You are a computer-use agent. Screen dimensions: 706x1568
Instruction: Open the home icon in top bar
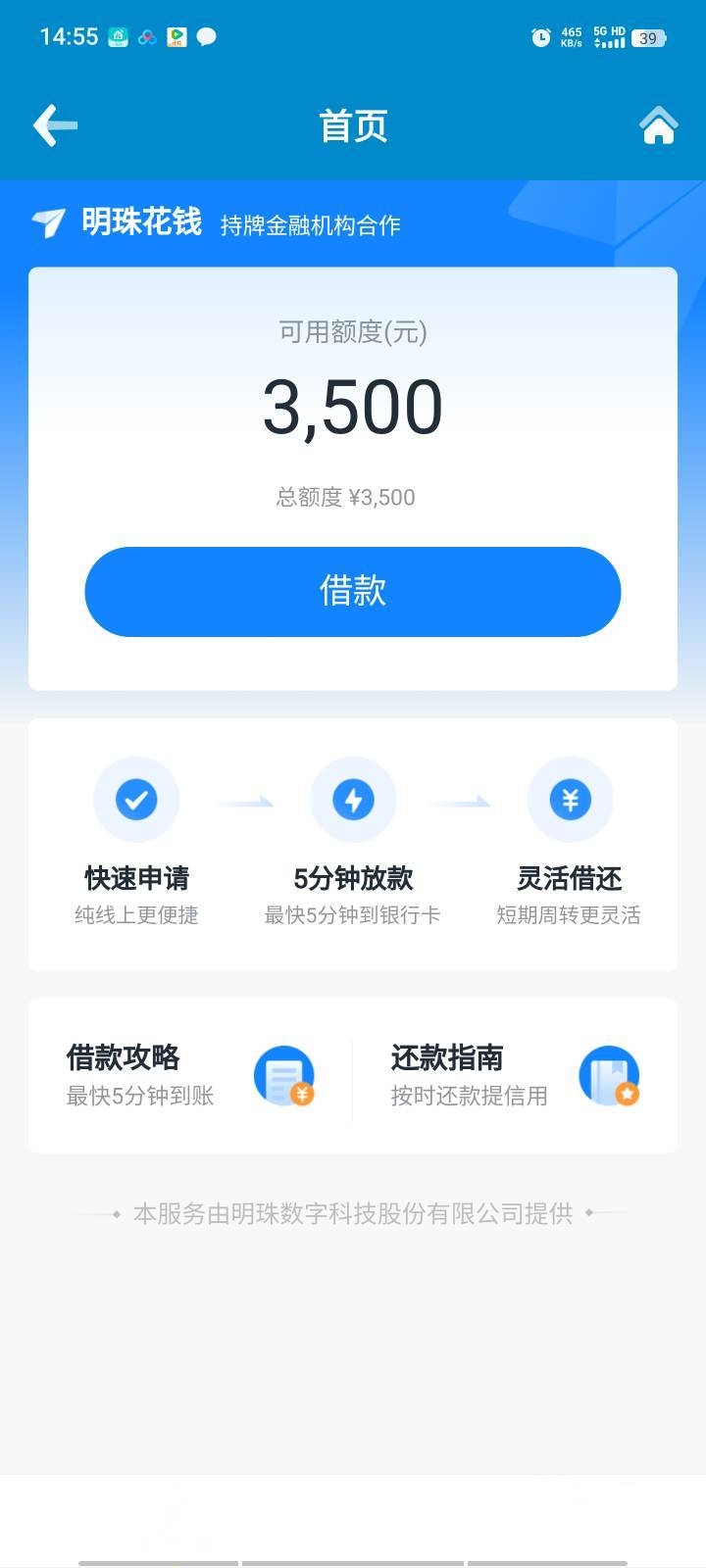(658, 125)
